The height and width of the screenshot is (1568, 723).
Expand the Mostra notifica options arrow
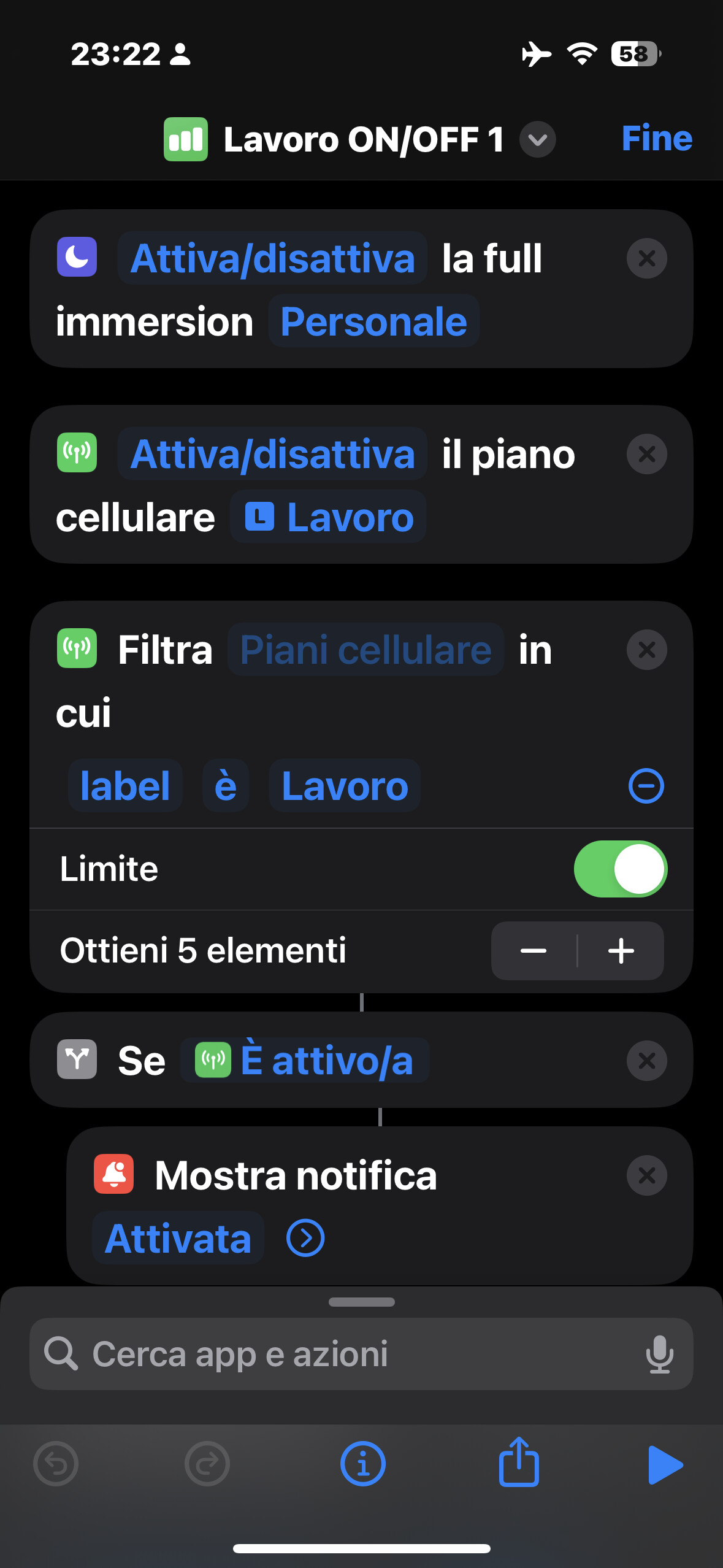305,1238
